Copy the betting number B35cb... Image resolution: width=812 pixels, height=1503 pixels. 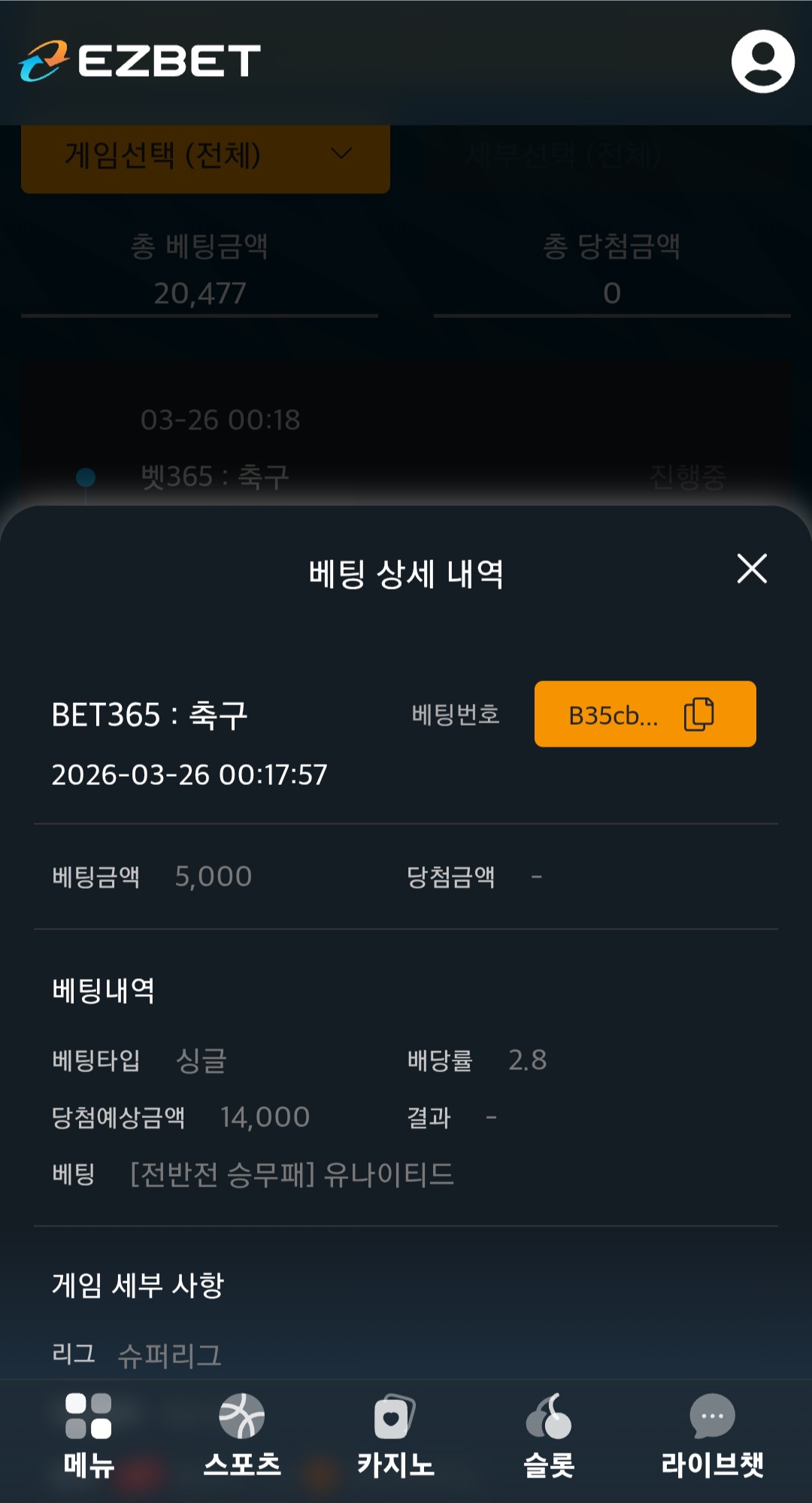698,714
